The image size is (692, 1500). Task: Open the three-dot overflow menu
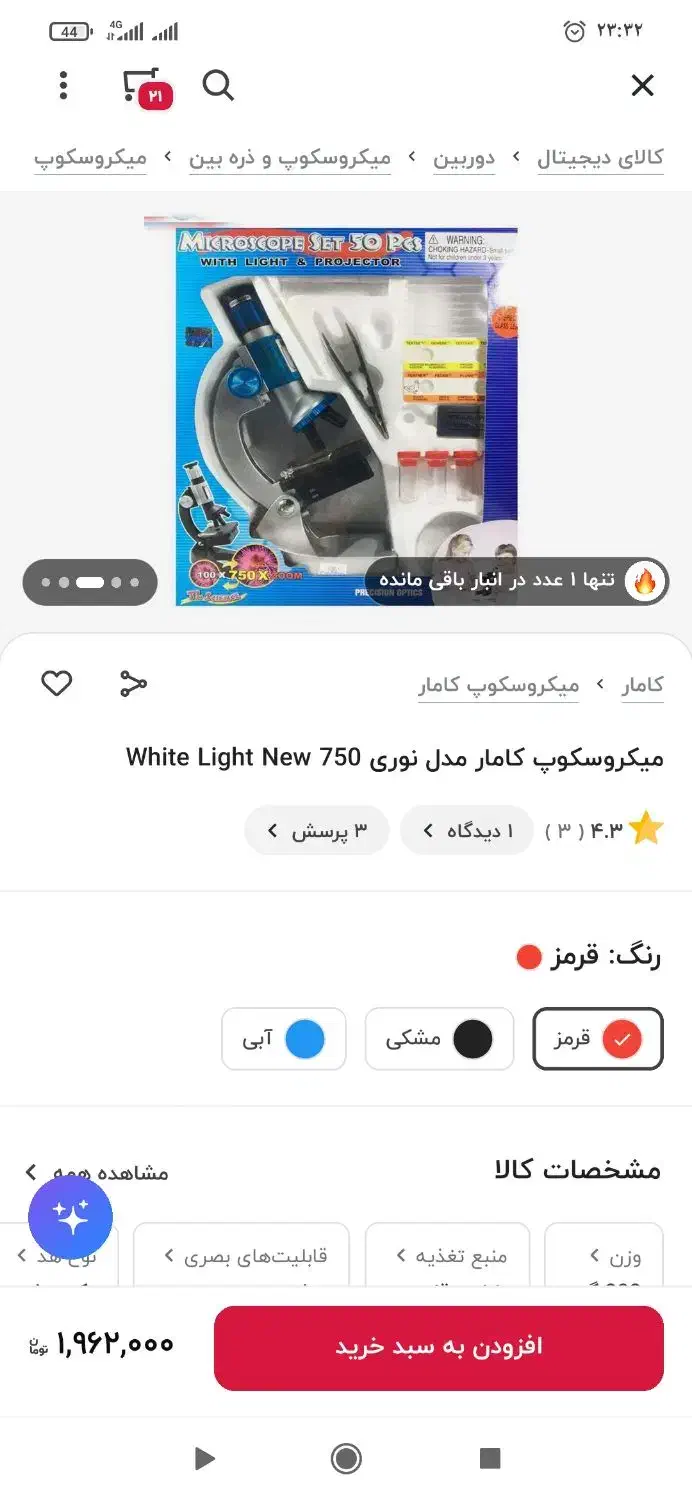[63, 86]
